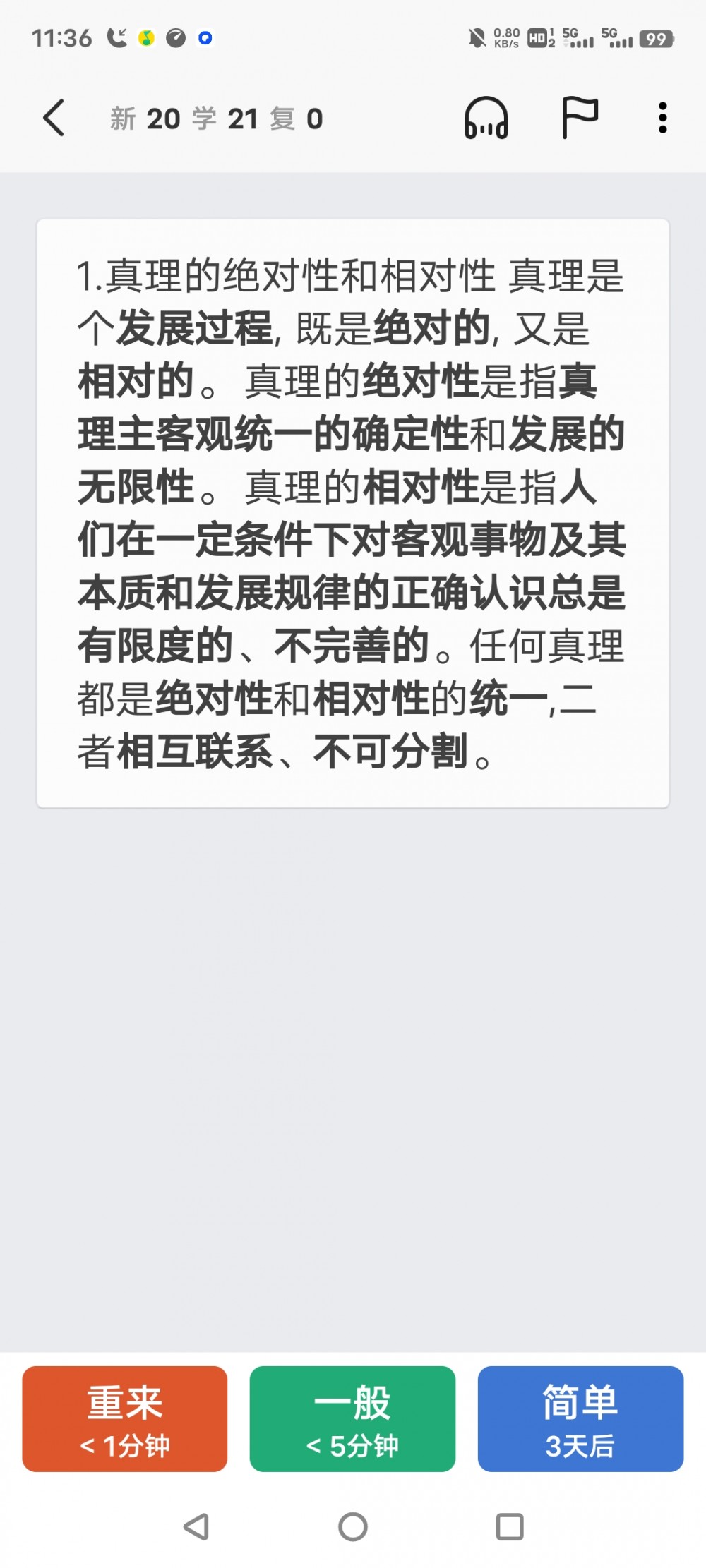This screenshot has height=1568, width=706.
Task: Rate the card as 简单
Action: (x=580, y=1418)
